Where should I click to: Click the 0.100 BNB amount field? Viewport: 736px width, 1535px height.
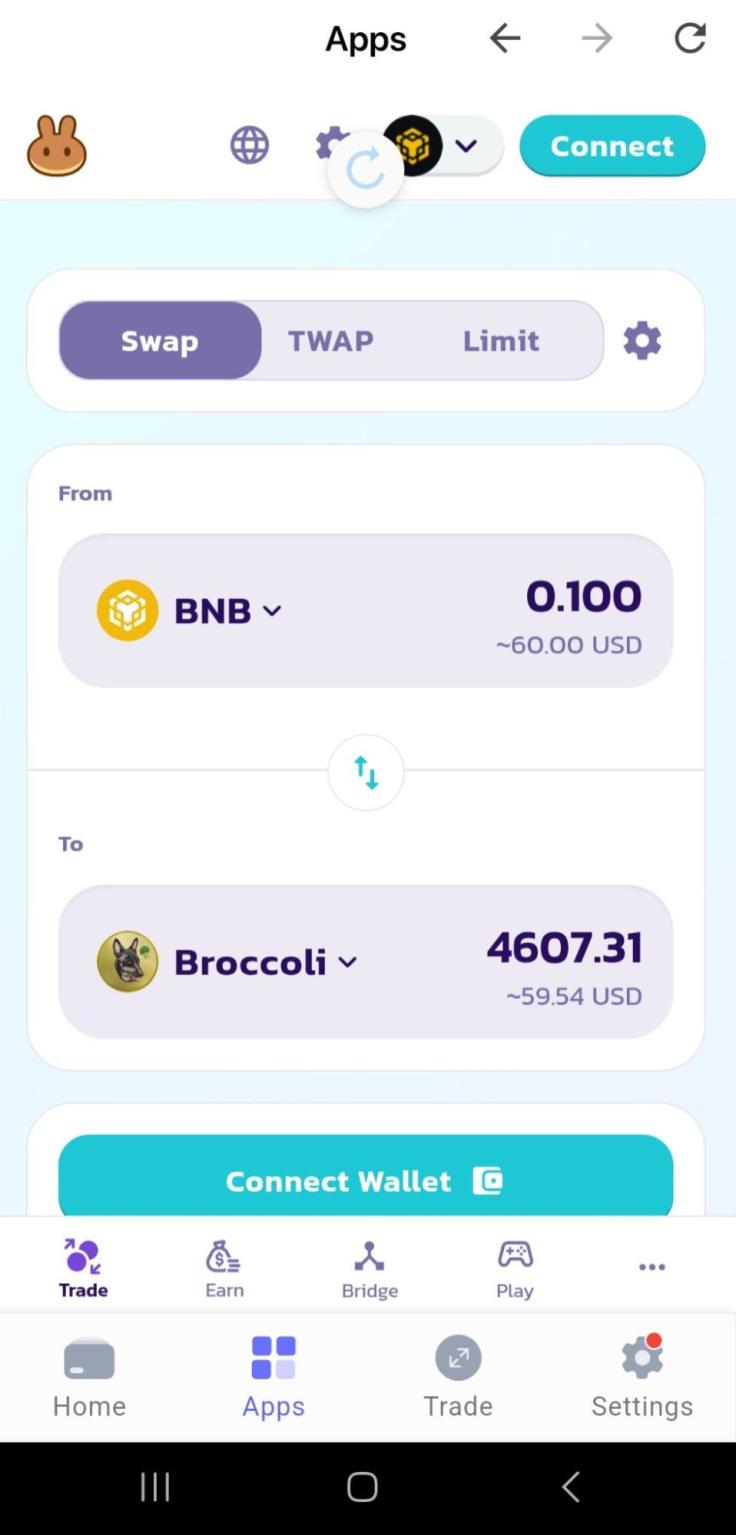pos(584,596)
